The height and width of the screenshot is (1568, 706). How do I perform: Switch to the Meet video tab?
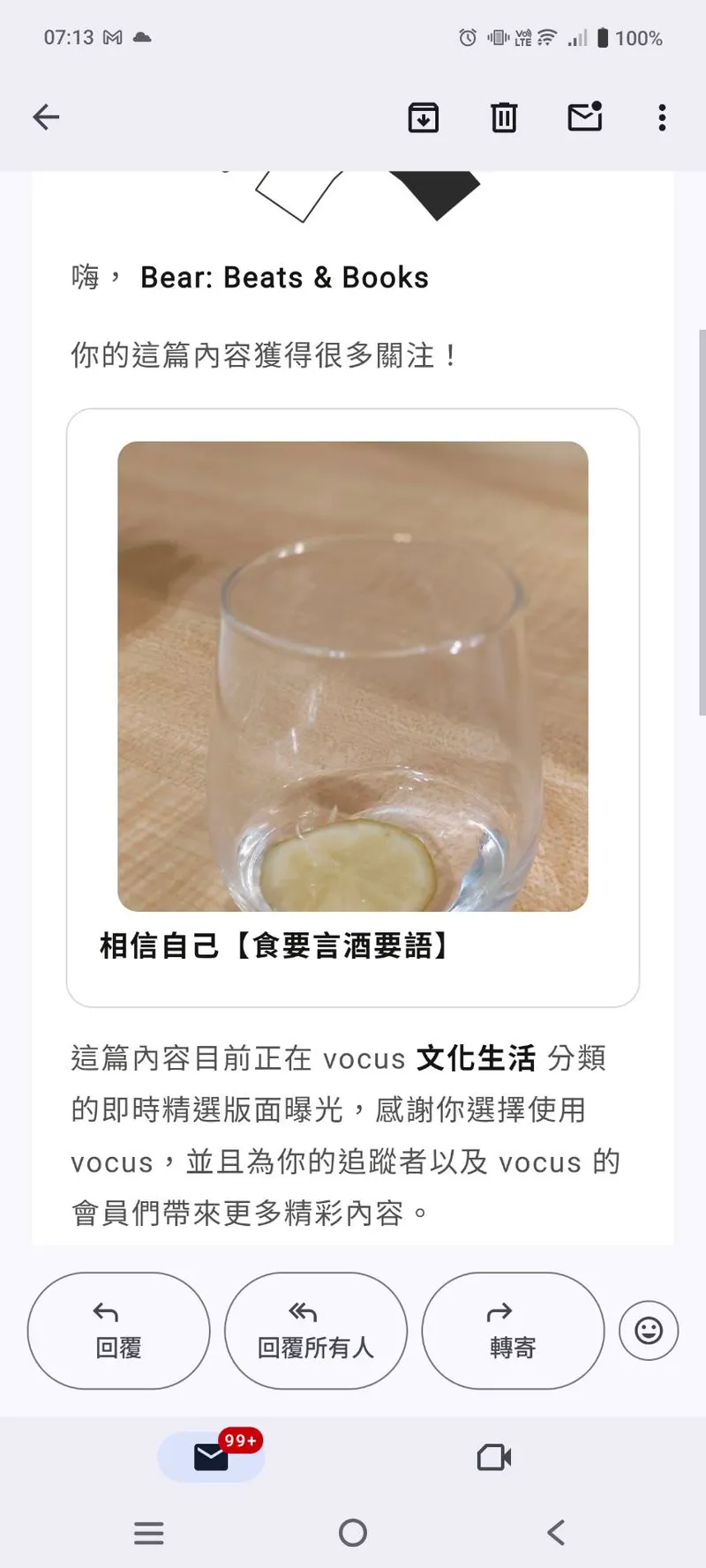click(494, 1457)
